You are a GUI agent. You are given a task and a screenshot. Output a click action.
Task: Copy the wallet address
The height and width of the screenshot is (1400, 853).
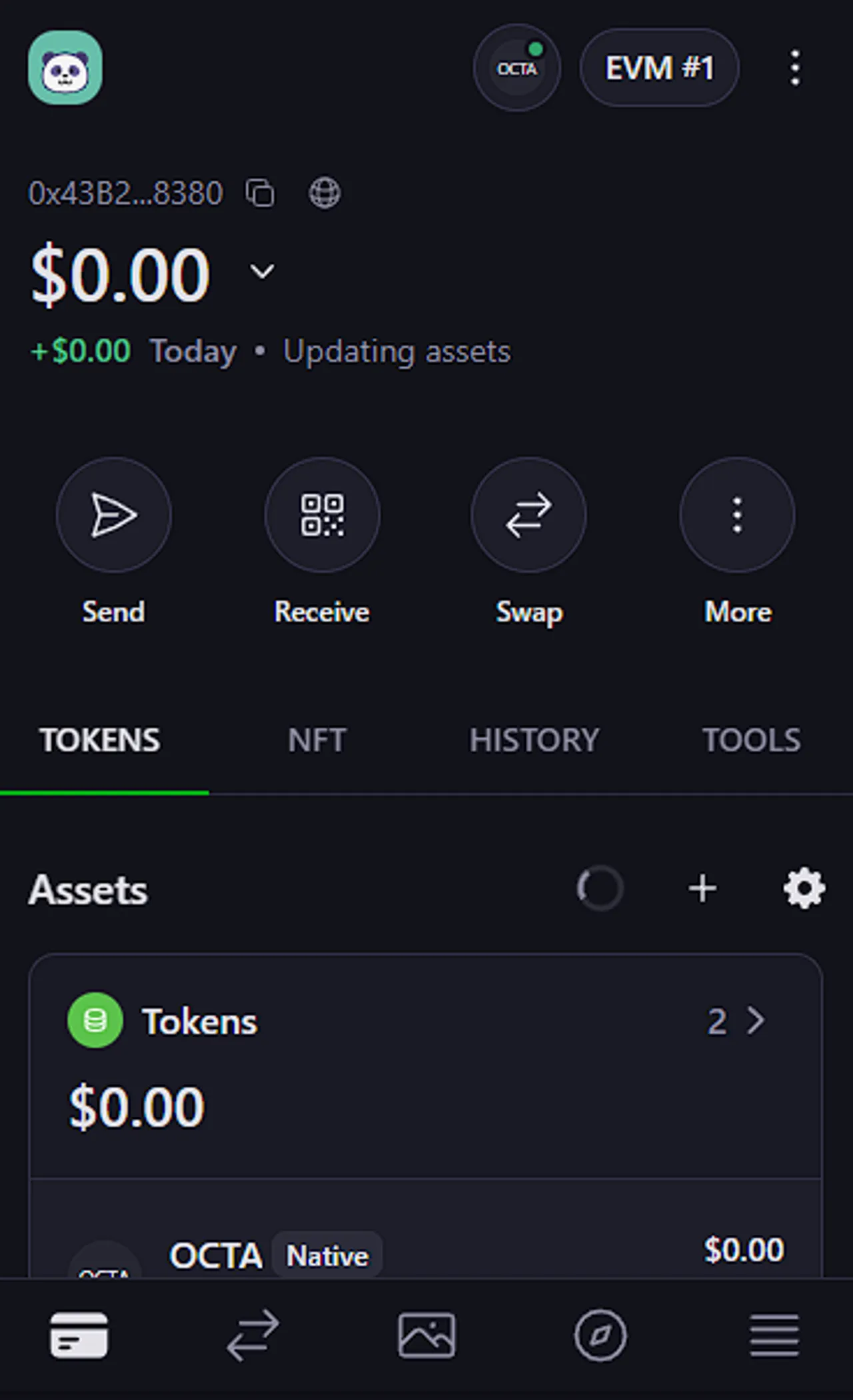coord(259,193)
